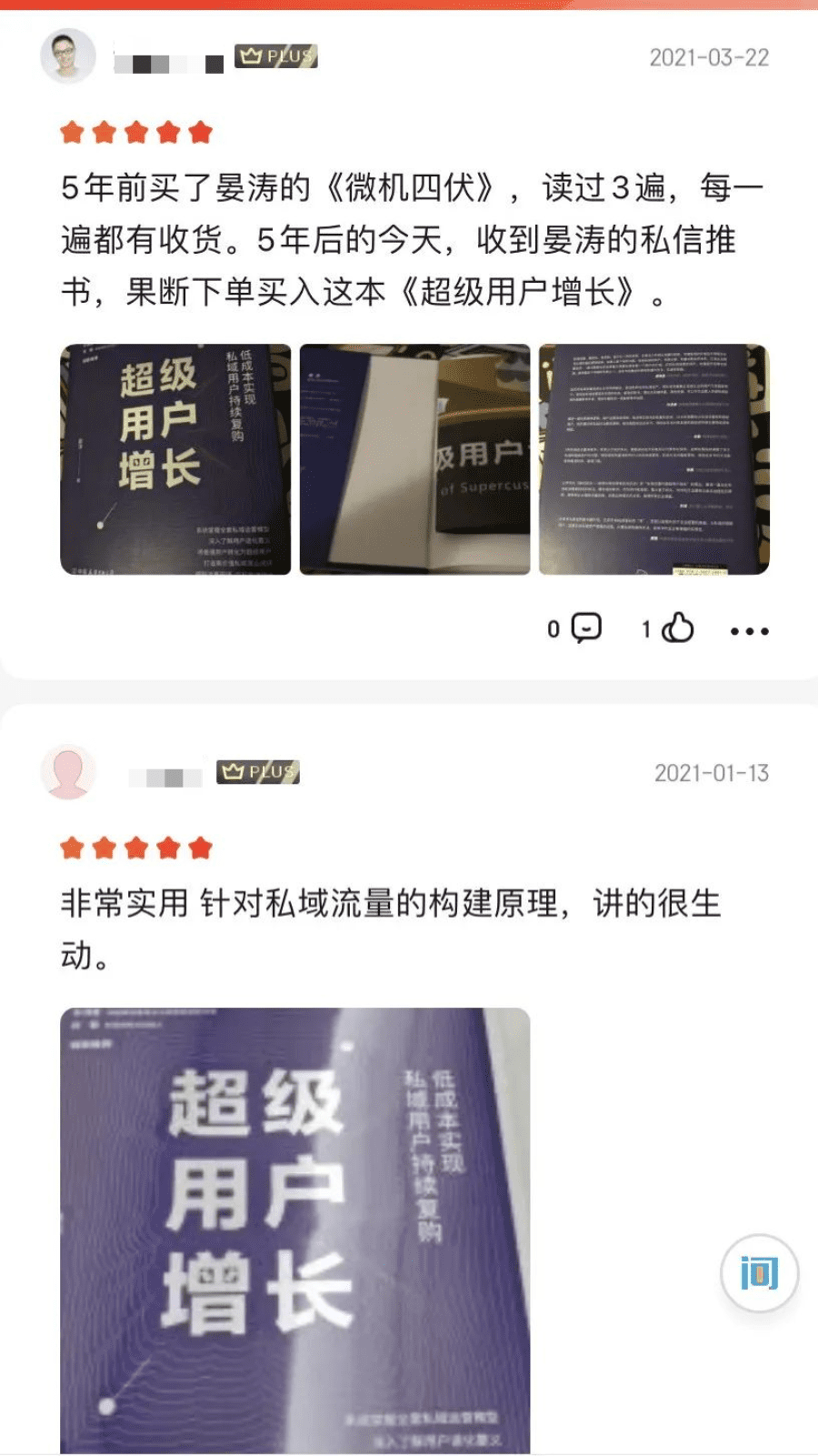The height and width of the screenshot is (1456, 818).
Task: Open the 2021-03-22 reviewer's avatar
Action: [68, 56]
